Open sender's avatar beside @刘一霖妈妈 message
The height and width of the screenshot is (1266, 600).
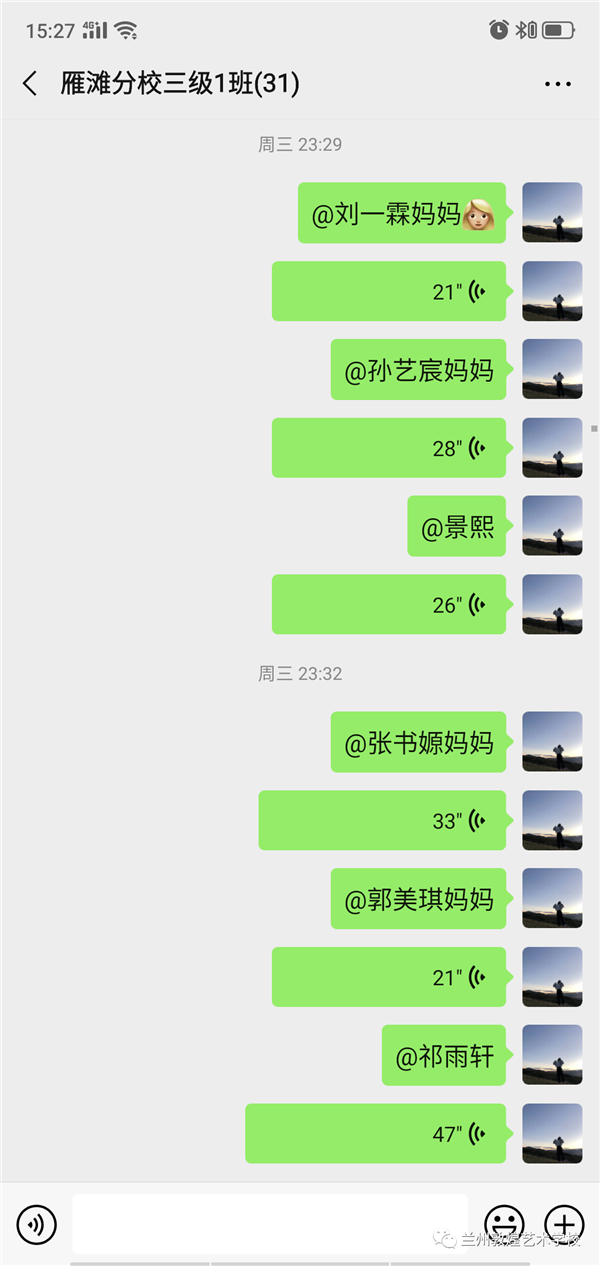pyautogui.click(x=552, y=212)
